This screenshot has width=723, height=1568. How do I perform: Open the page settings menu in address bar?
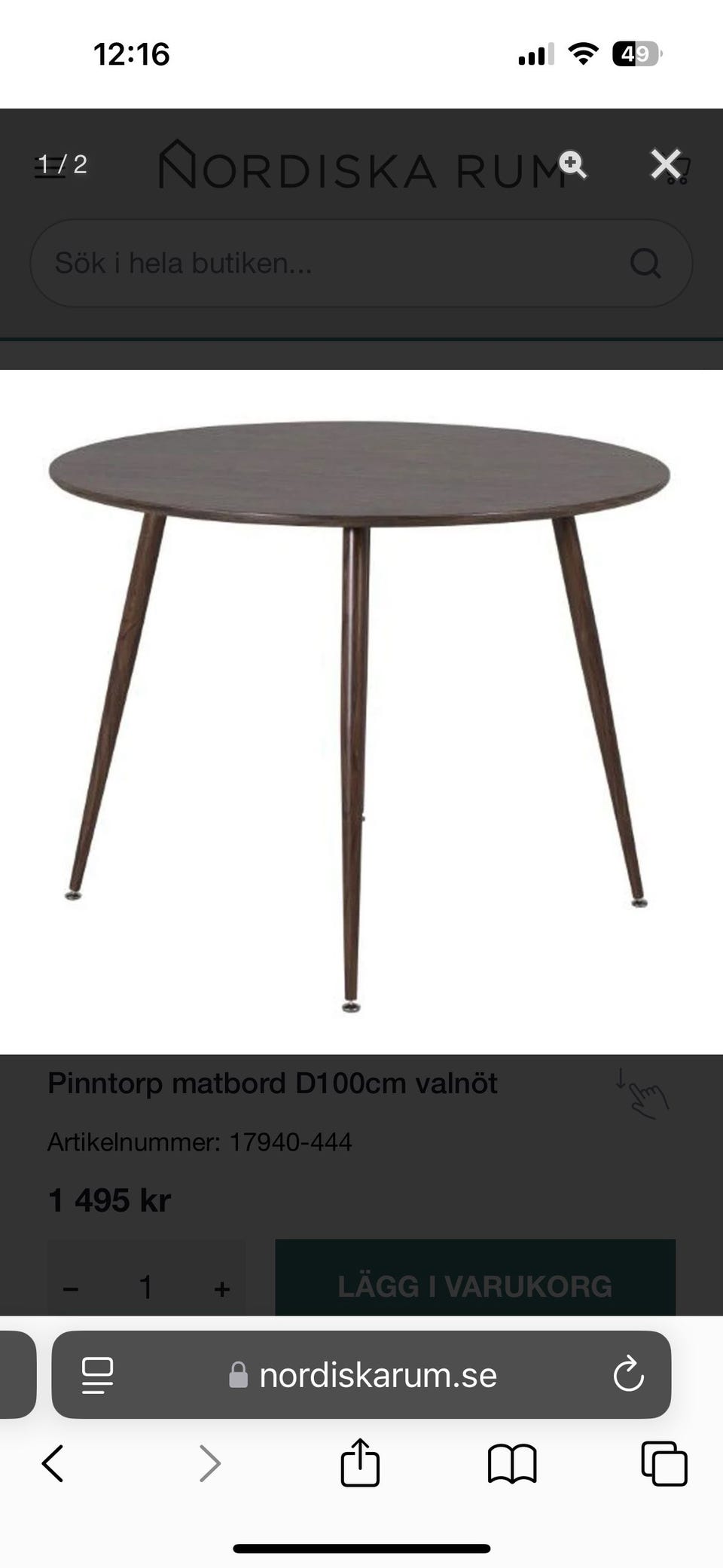(x=97, y=1375)
